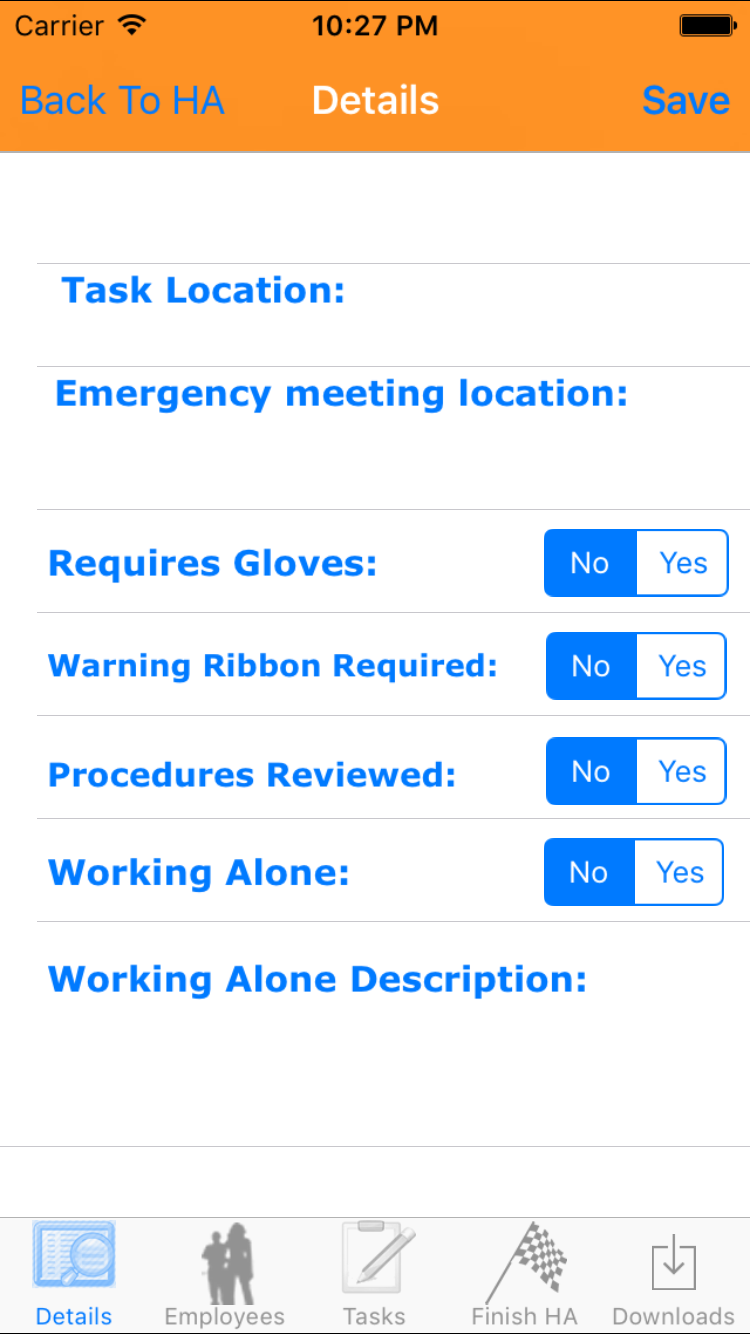This screenshot has width=750, height=1334.
Task: Mark Procedures Reviewed as No
Action: click(591, 771)
